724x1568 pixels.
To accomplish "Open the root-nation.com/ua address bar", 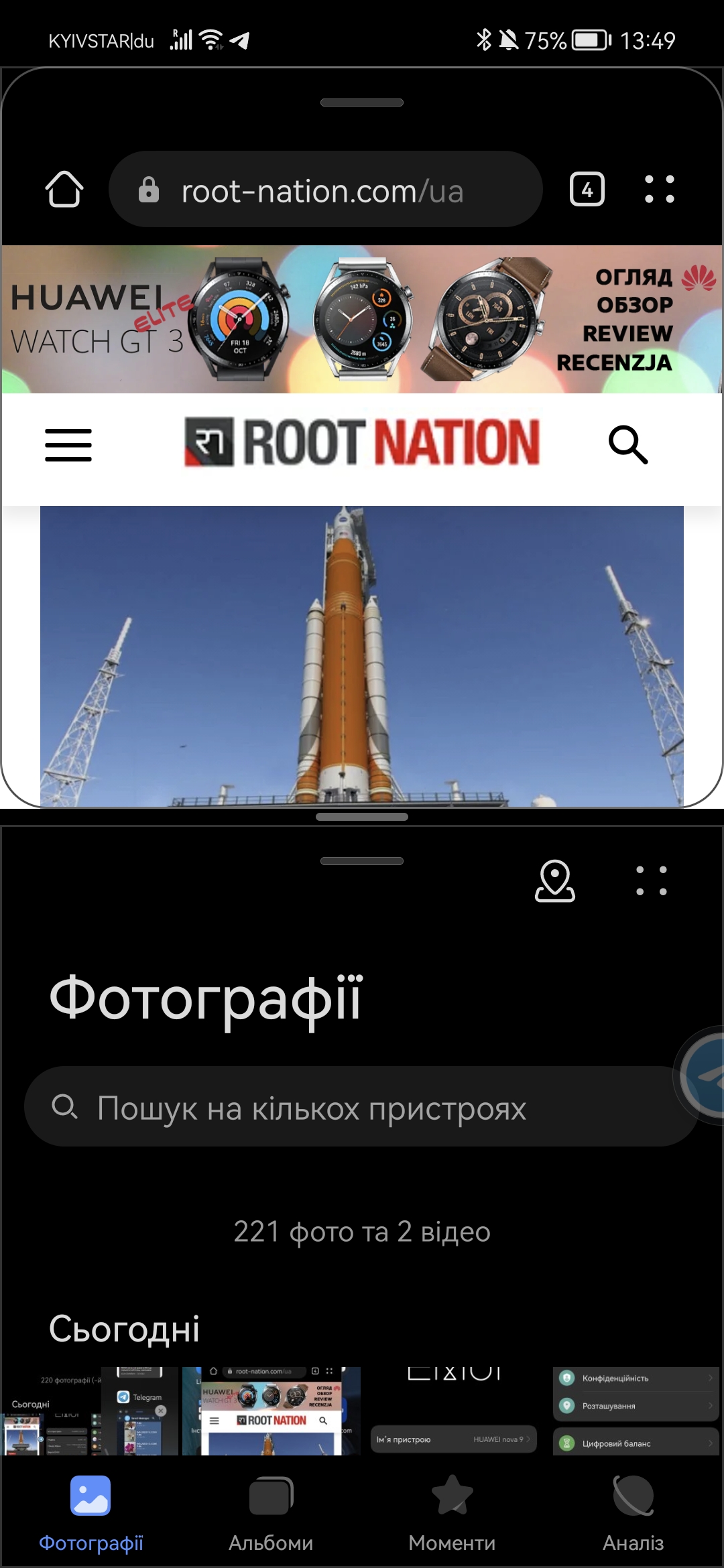I will pyautogui.click(x=325, y=189).
